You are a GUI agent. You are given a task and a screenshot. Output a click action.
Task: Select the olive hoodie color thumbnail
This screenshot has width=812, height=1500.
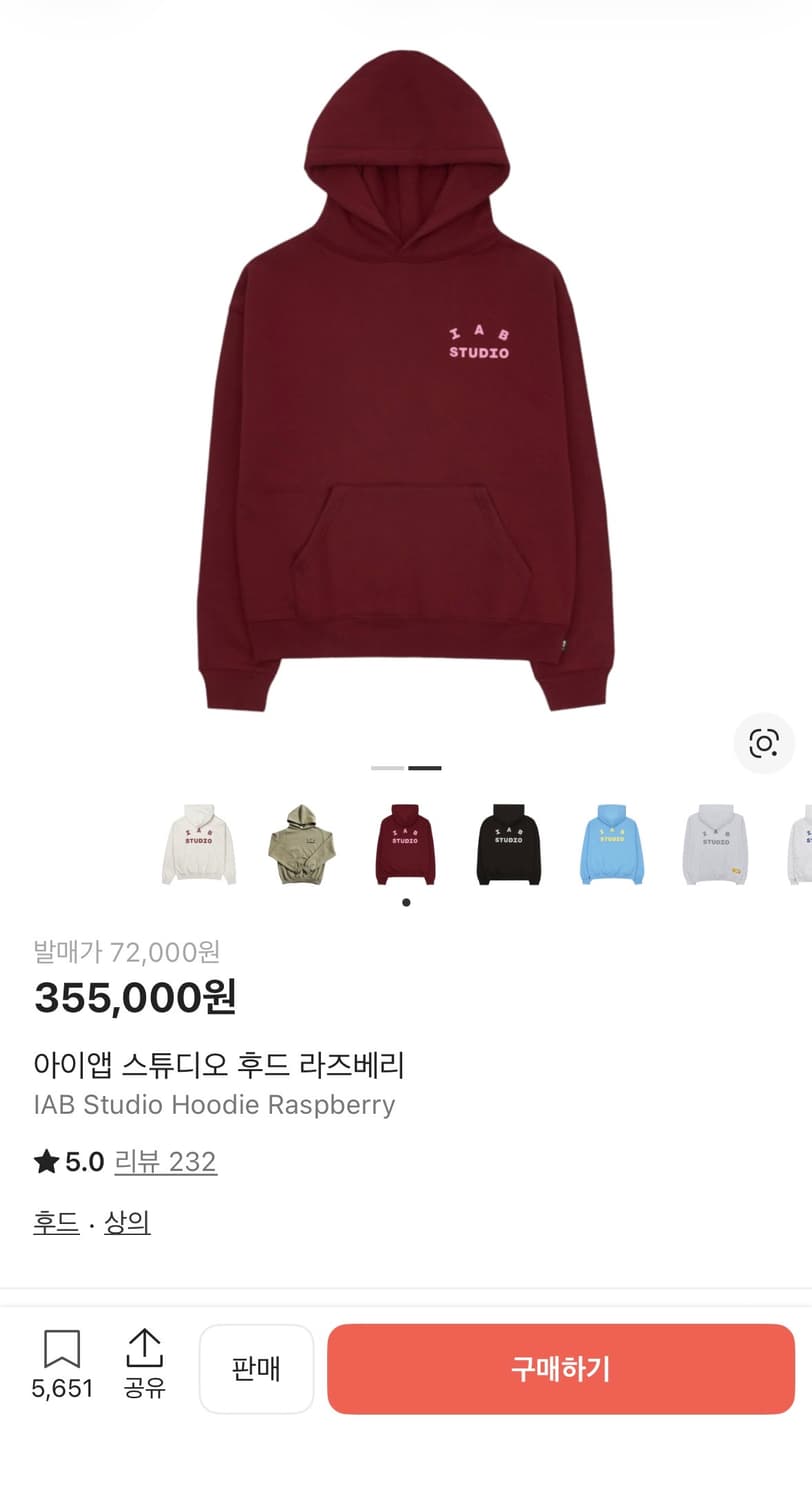coord(301,843)
